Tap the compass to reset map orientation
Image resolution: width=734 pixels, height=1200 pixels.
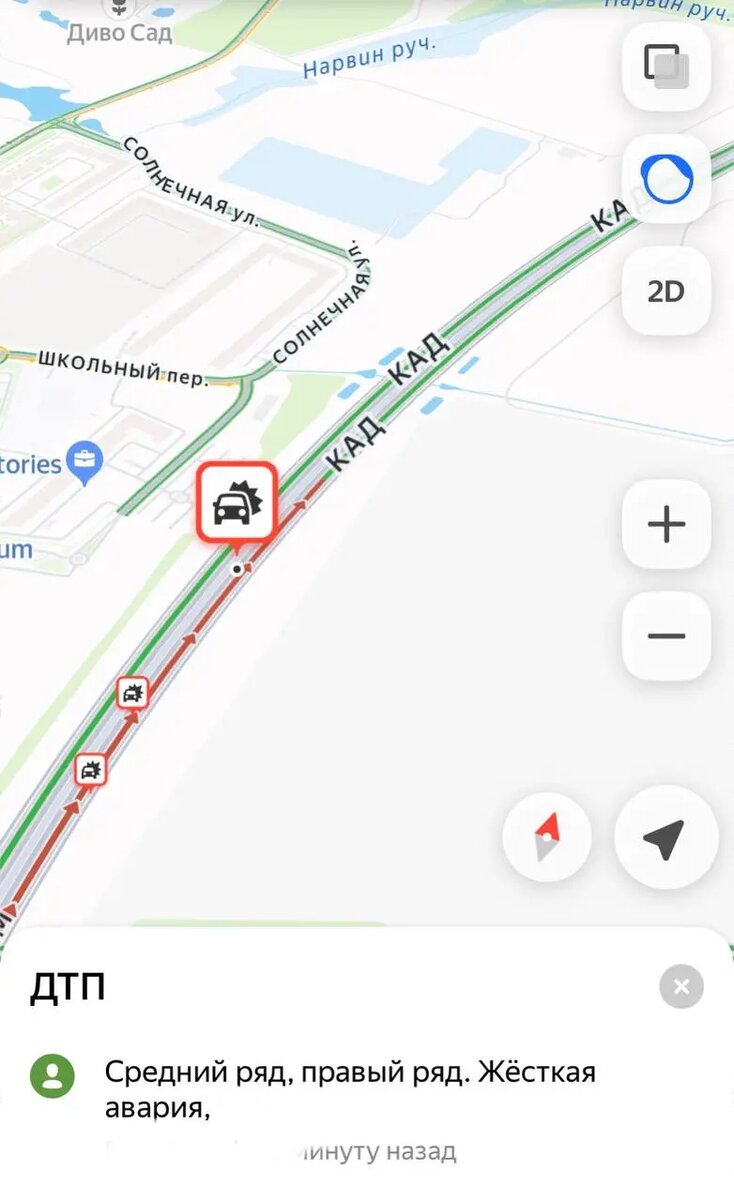tap(547, 838)
